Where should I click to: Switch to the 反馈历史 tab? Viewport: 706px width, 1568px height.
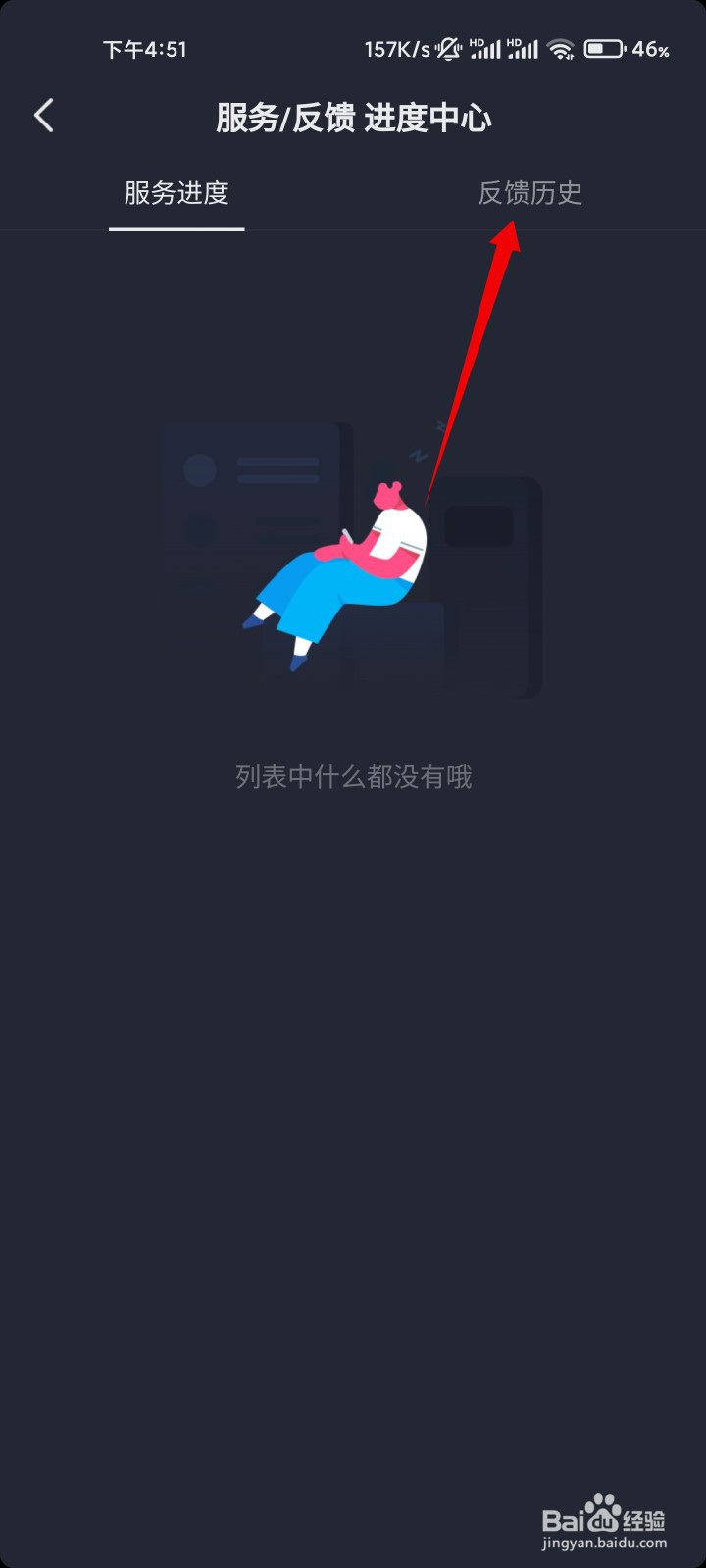[529, 193]
